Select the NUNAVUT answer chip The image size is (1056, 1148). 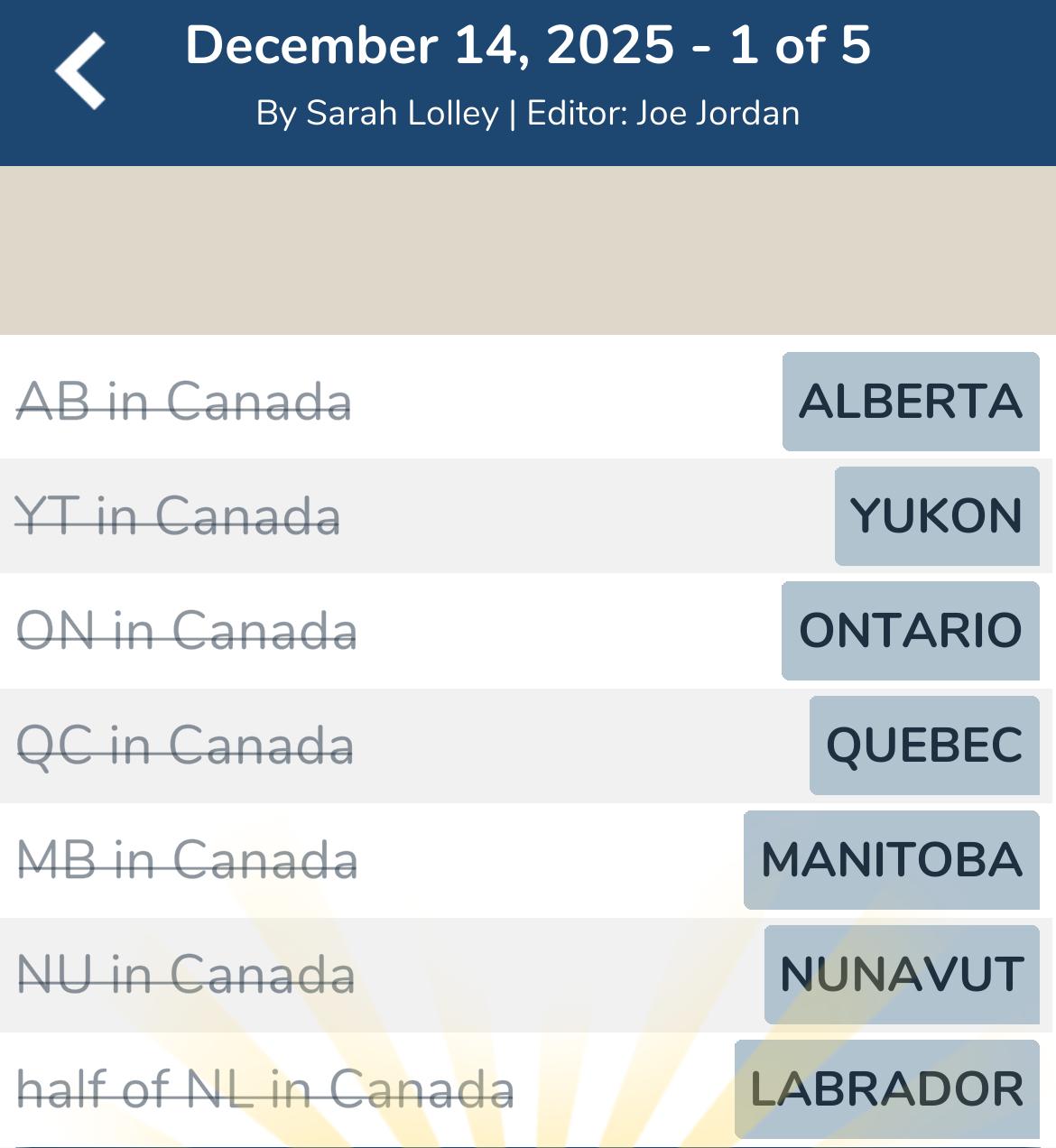901,975
